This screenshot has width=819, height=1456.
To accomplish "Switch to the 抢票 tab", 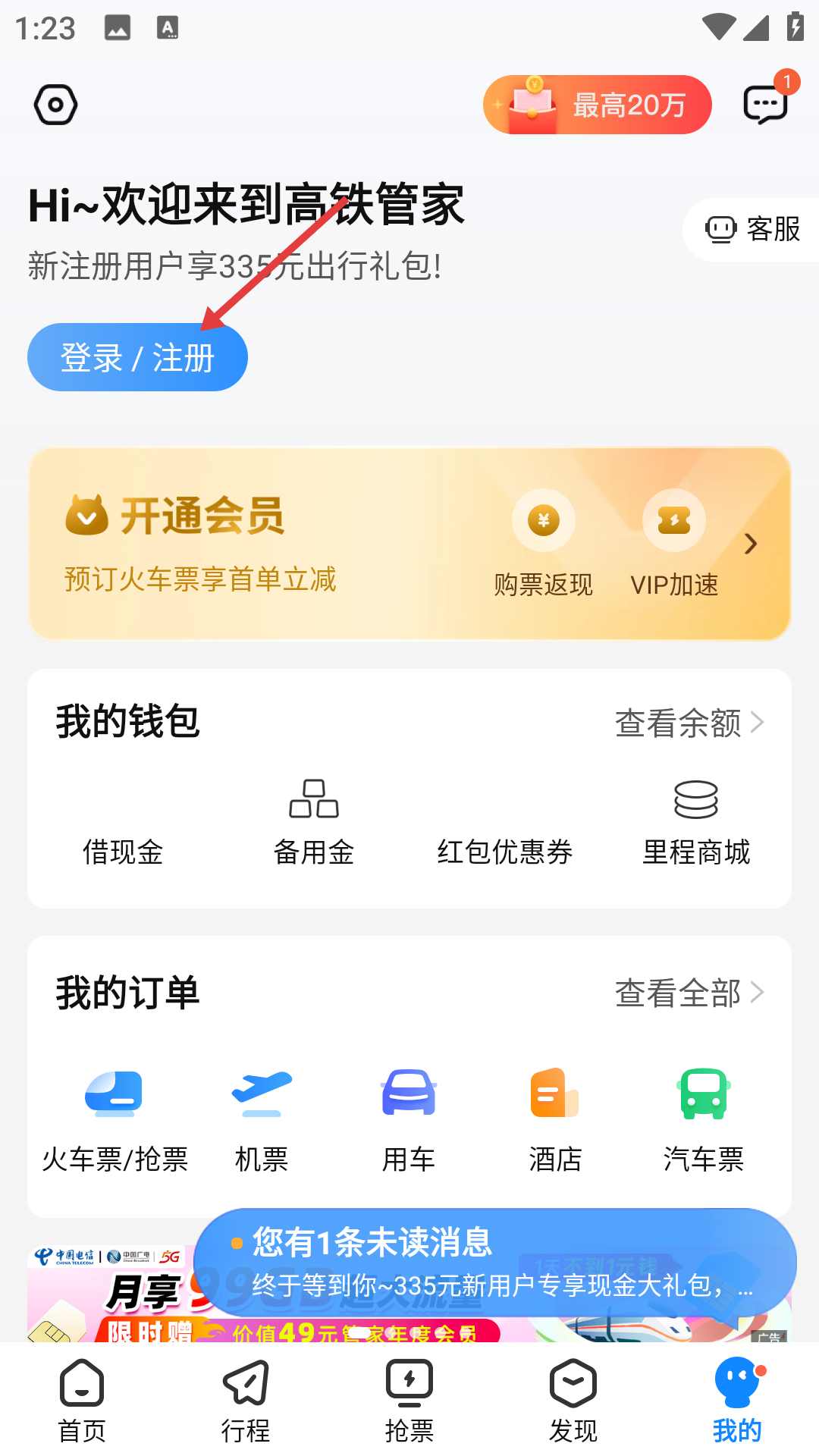I will [x=409, y=1401].
